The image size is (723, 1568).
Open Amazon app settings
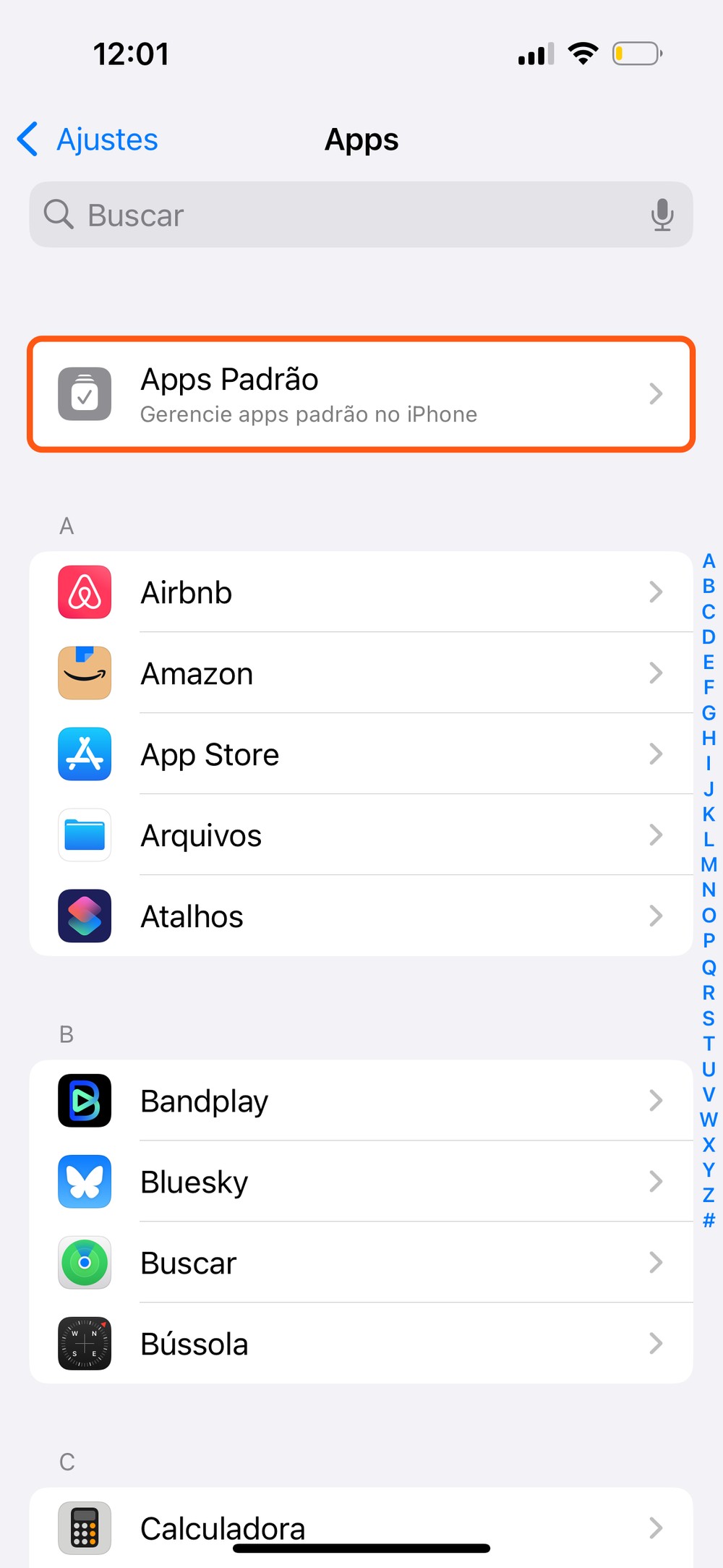[361, 673]
